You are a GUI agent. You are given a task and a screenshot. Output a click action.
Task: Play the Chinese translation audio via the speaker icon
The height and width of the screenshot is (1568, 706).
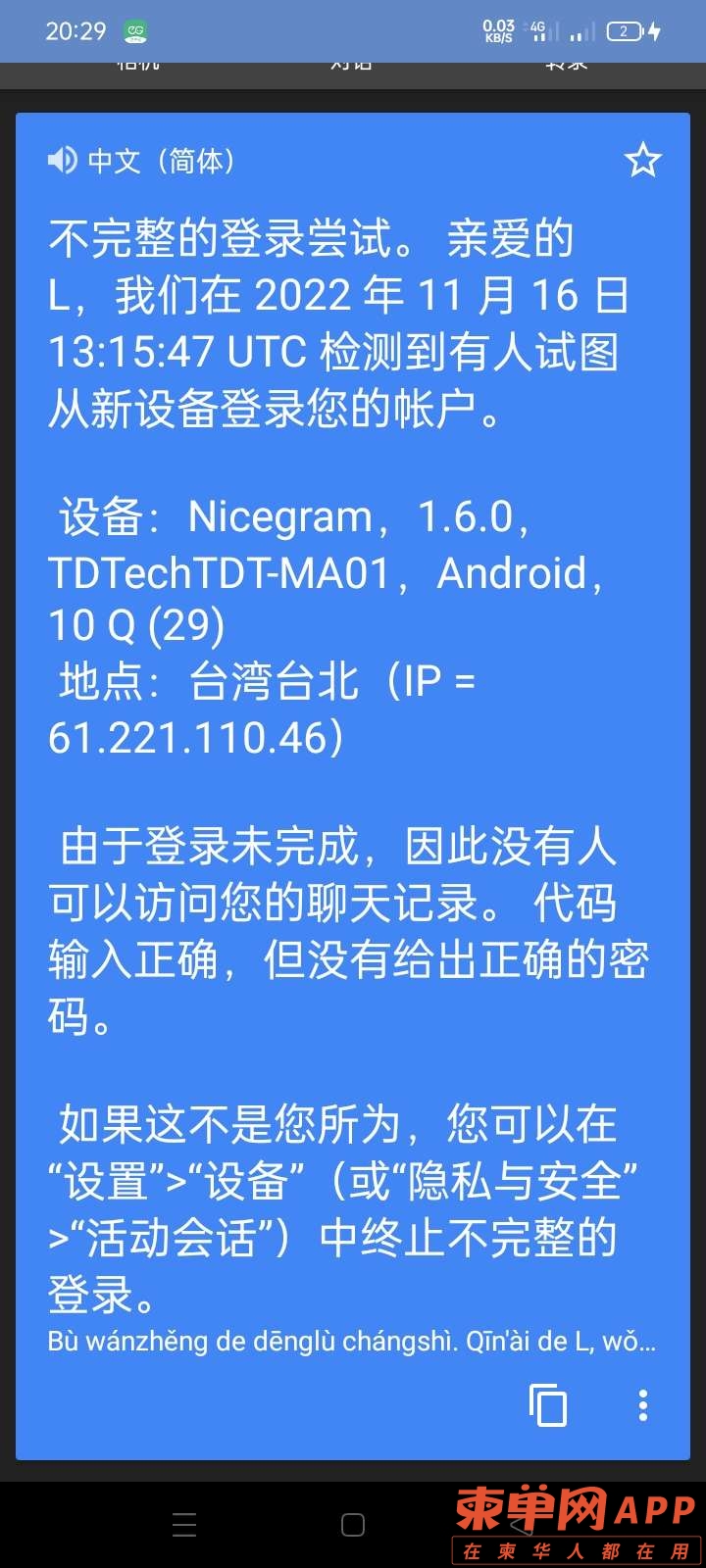click(x=63, y=160)
